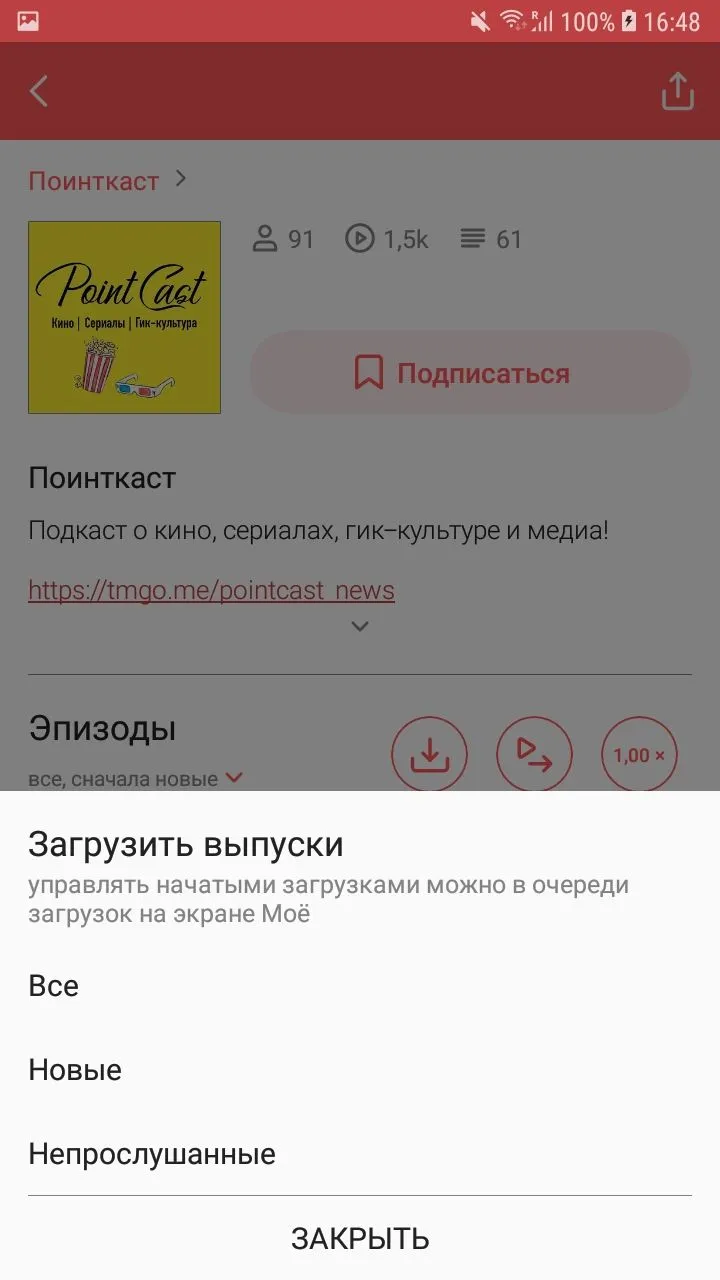Tap the bookmark icon inside Подписаться button

point(370,372)
